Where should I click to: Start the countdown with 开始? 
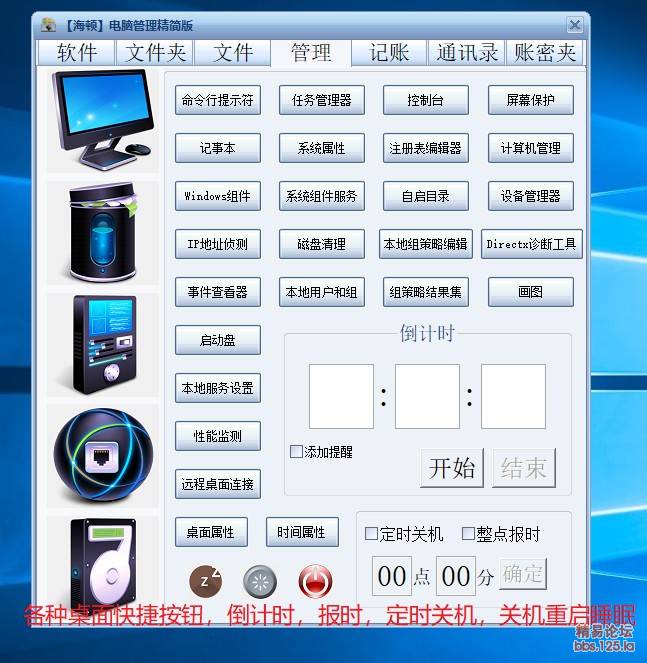(451, 468)
